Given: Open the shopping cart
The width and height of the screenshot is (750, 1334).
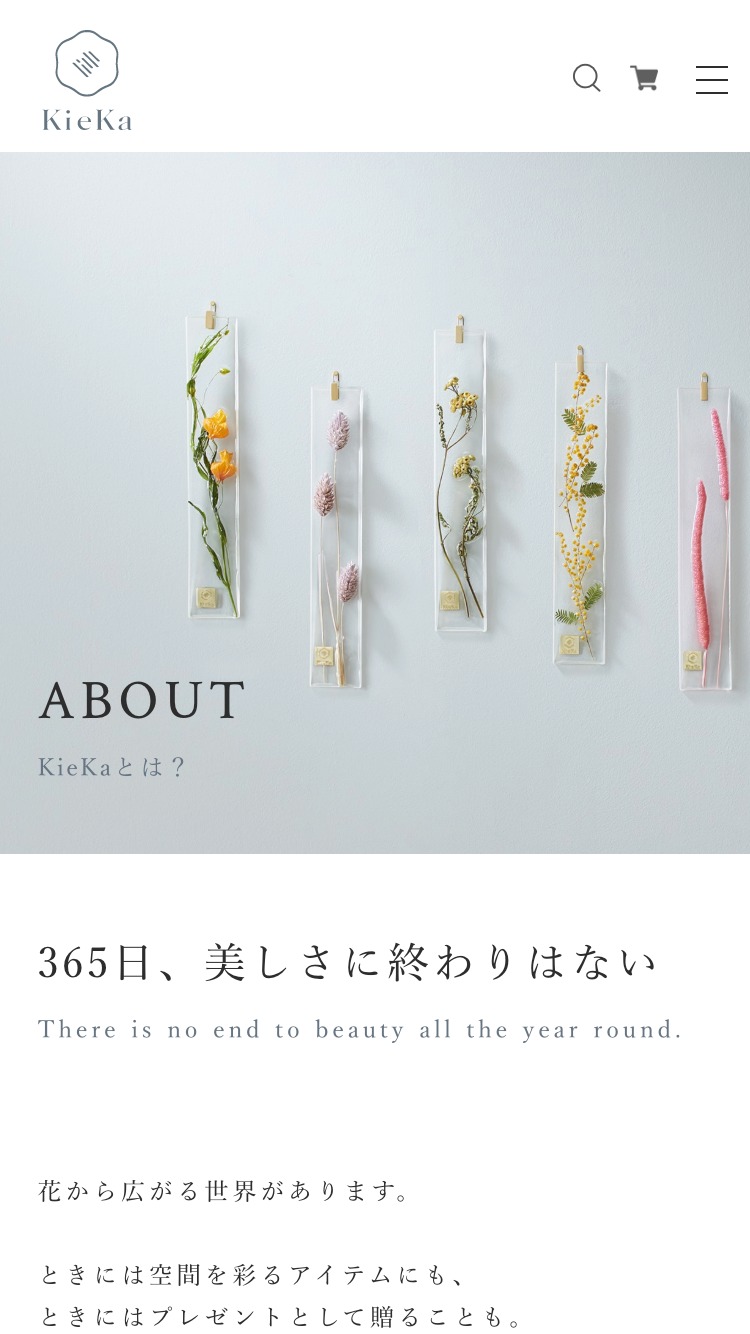Looking at the screenshot, I should [x=644, y=78].
